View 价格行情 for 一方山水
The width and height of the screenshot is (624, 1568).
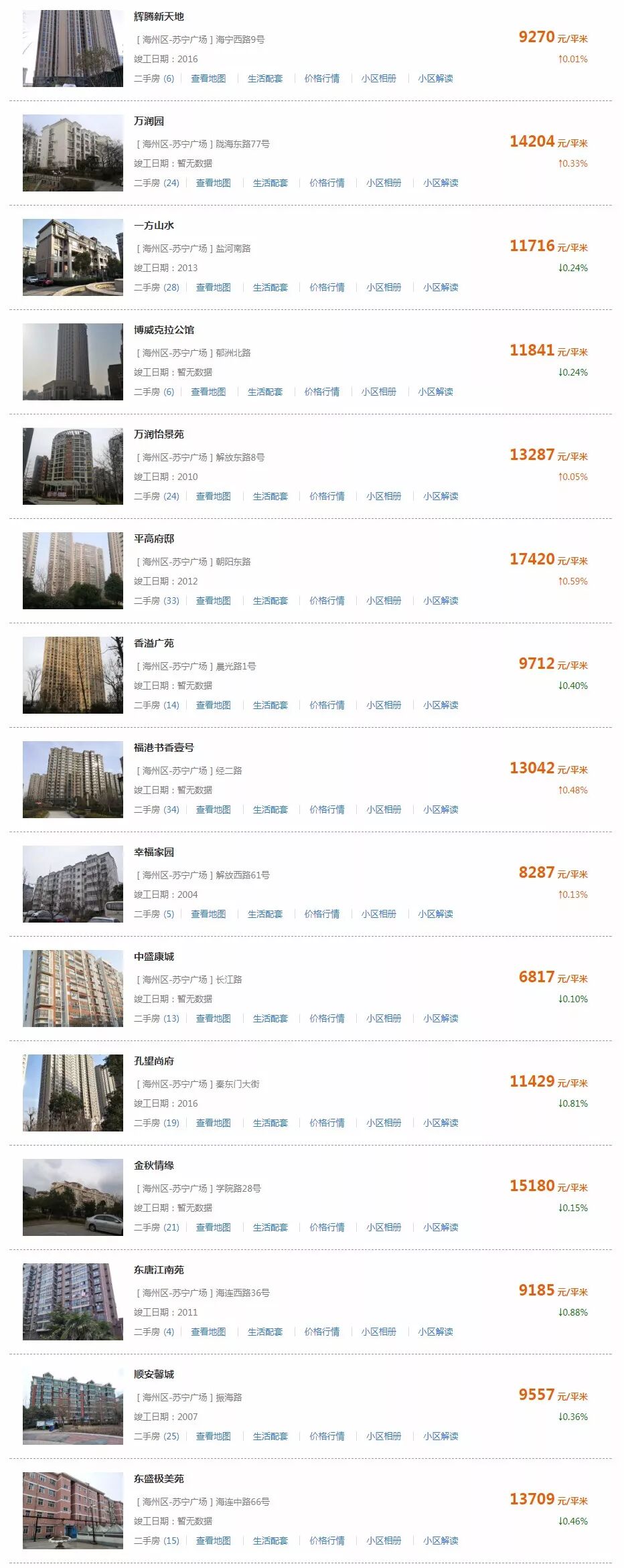(x=327, y=287)
